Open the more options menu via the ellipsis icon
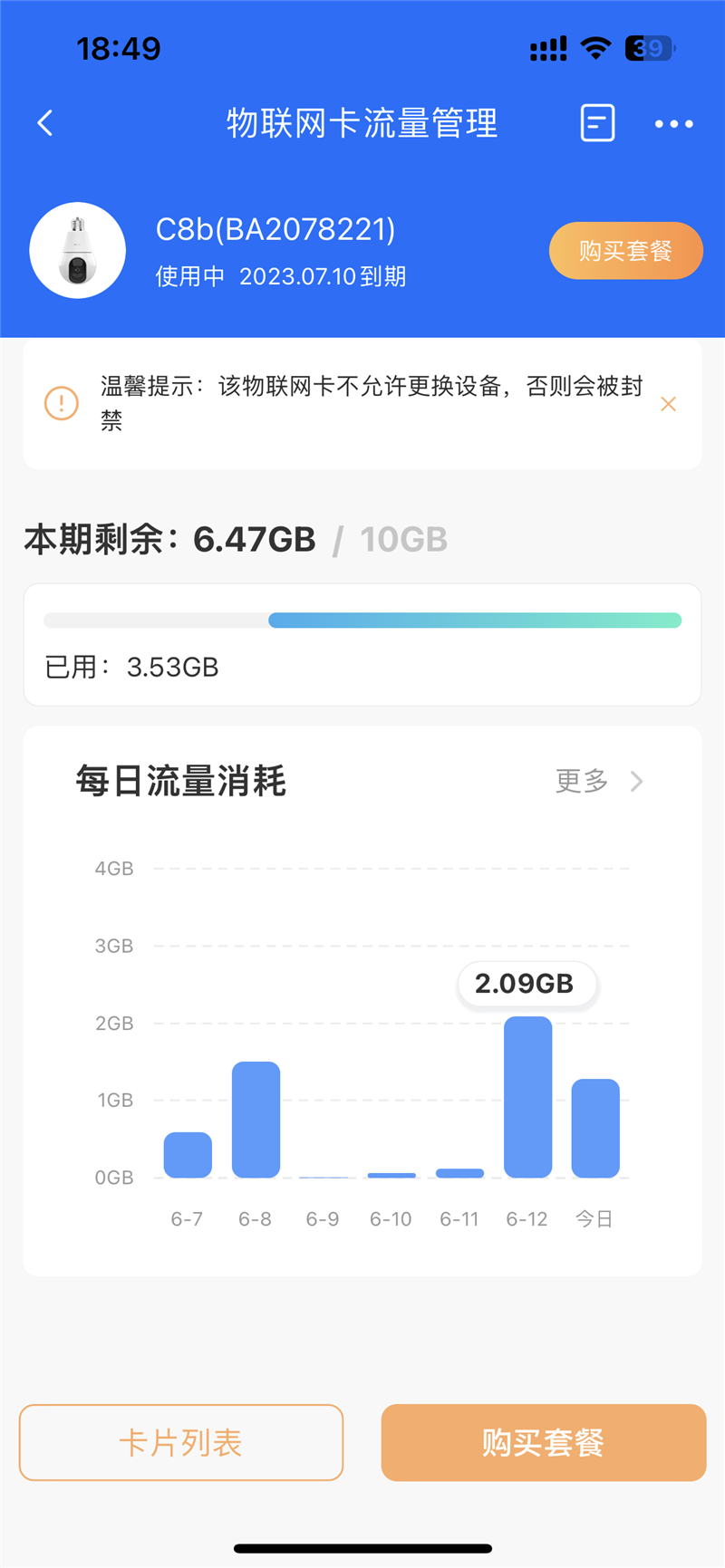Viewport: 725px width, 1568px height. (x=672, y=124)
